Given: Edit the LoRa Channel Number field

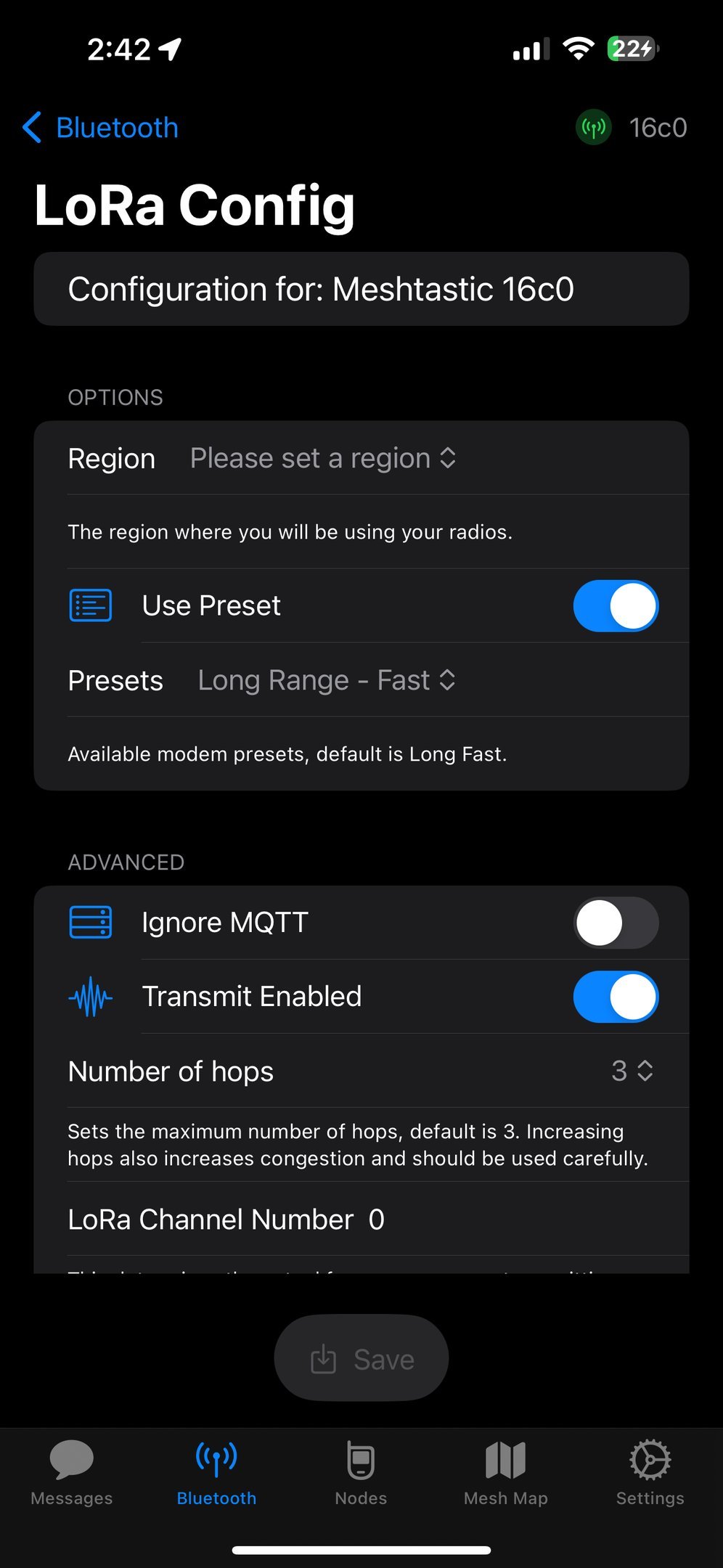Looking at the screenshot, I should tap(376, 1220).
